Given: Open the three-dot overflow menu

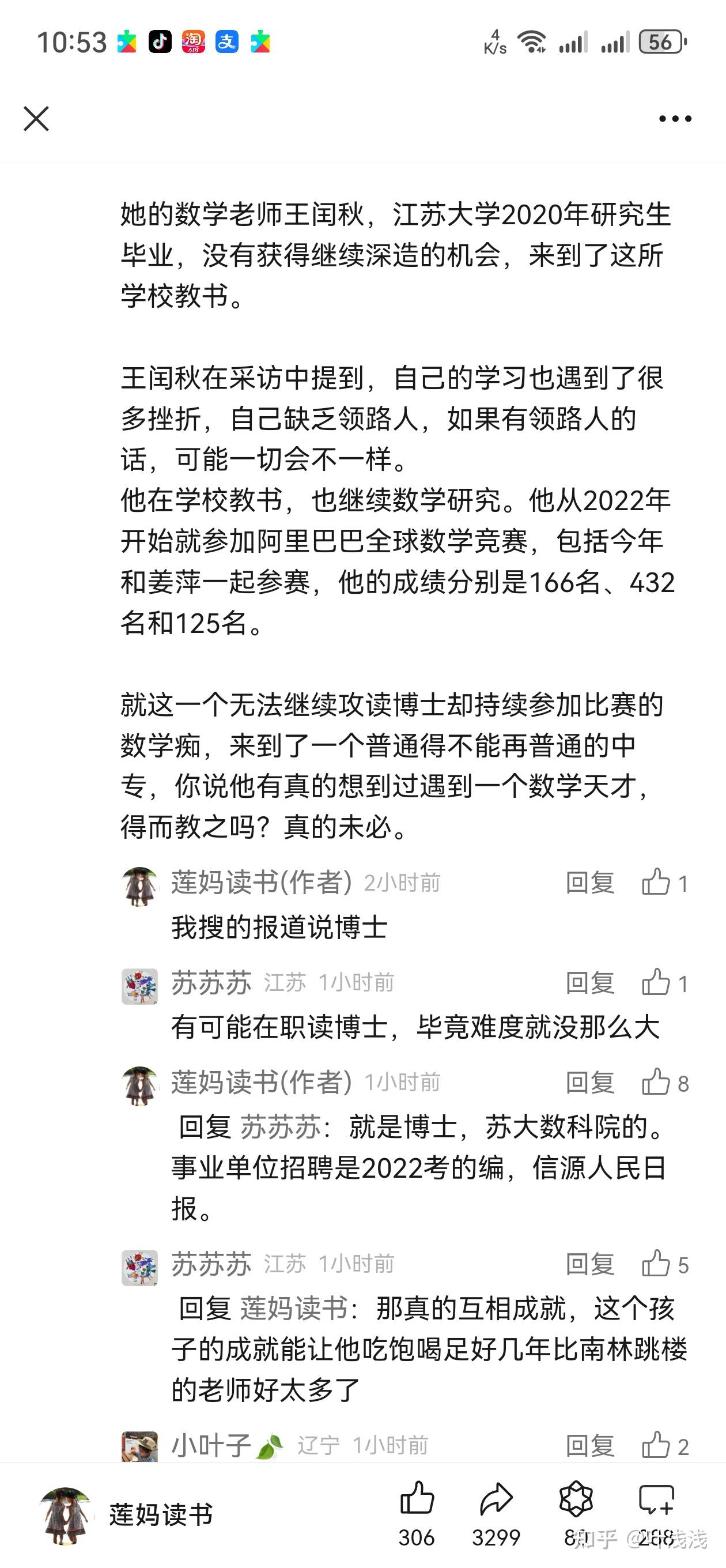Looking at the screenshot, I should click(x=675, y=119).
